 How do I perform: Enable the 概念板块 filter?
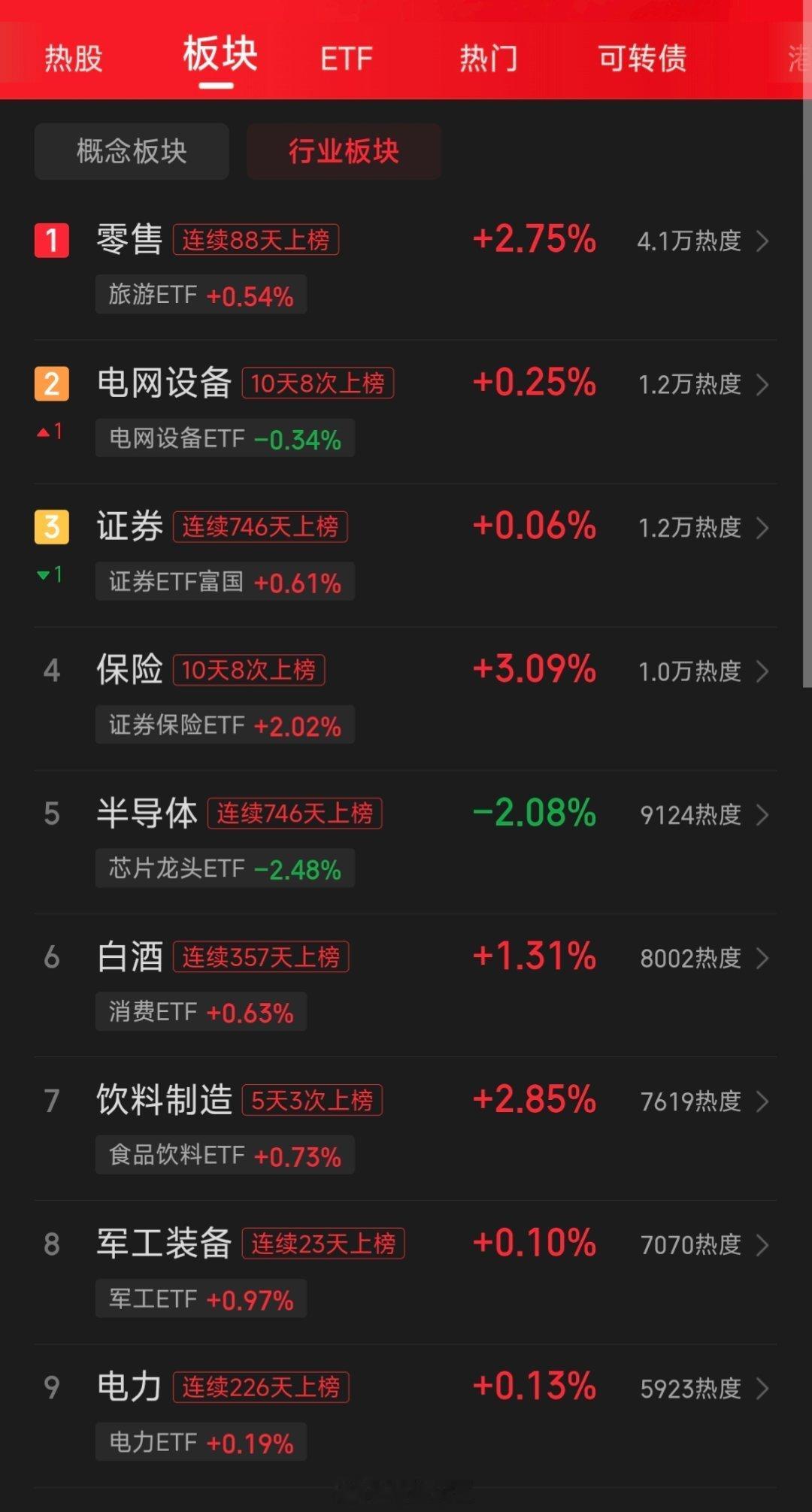[132, 151]
